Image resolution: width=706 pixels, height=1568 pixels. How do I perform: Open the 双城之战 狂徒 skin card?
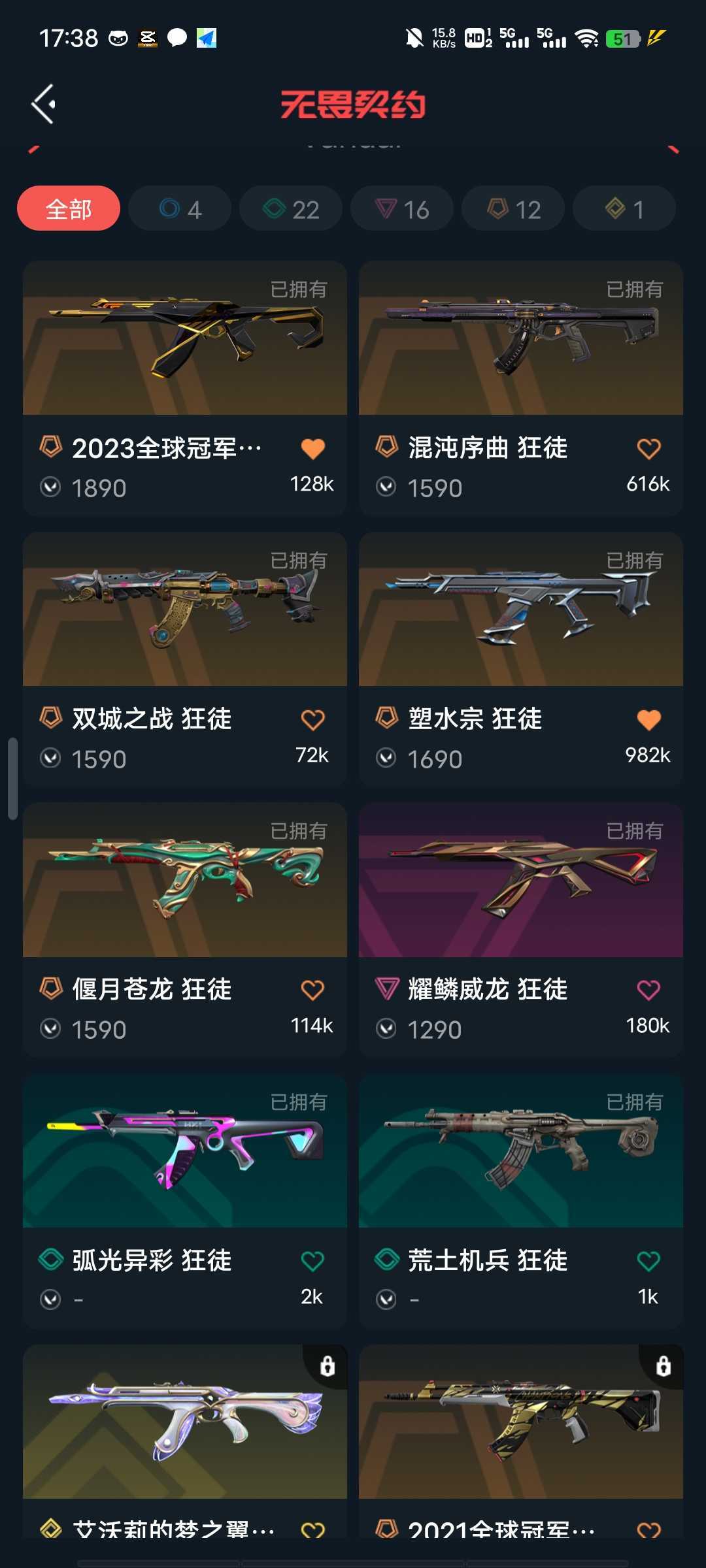[185, 660]
